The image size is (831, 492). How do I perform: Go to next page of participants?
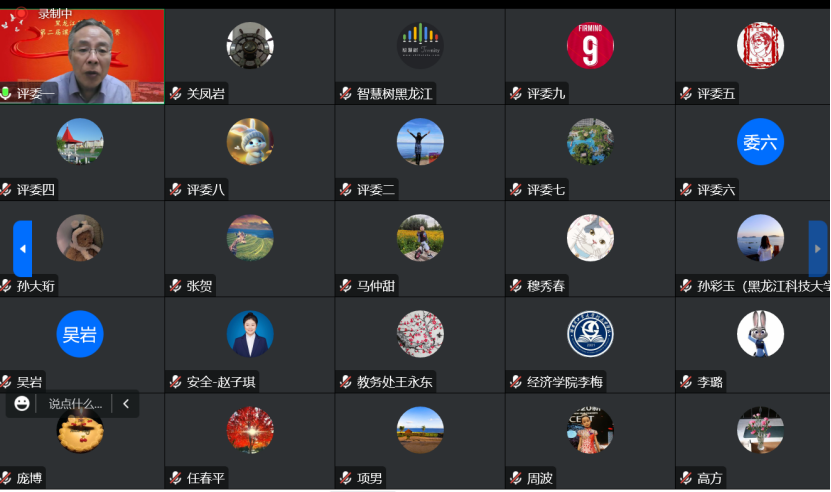click(x=817, y=248)
